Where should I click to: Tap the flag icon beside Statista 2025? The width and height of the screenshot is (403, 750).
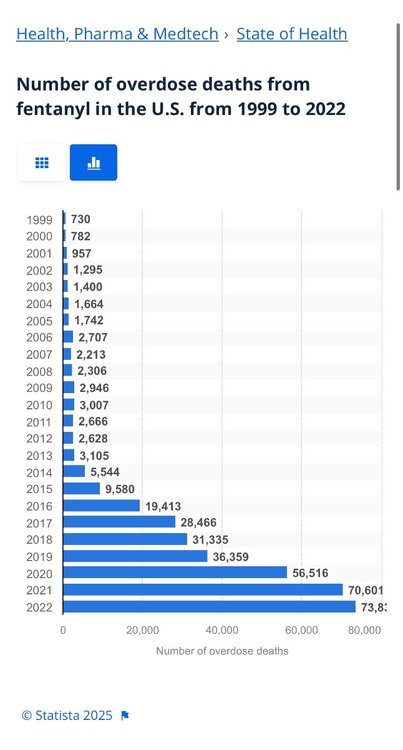[x=125, y=716]
